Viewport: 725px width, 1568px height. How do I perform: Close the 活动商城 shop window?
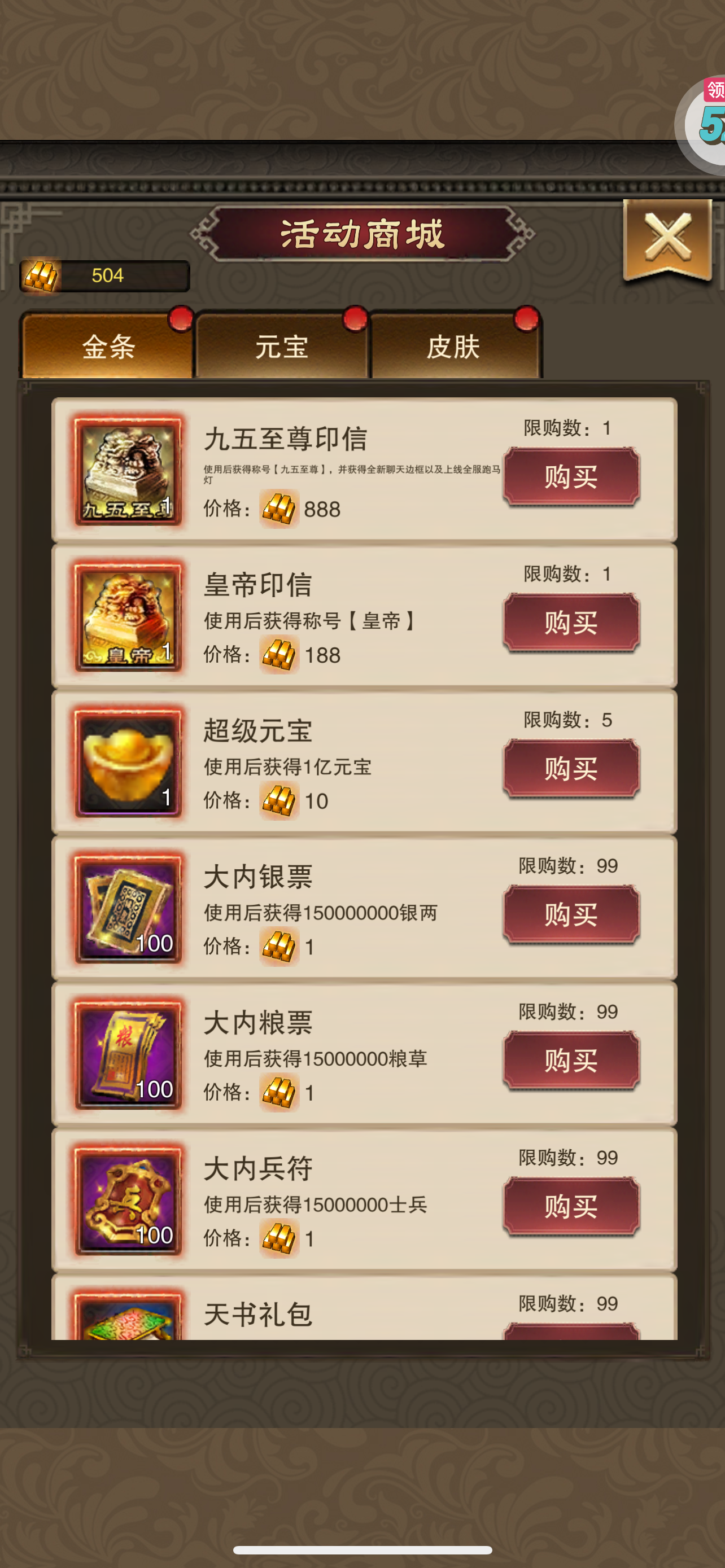coord(667,239)
